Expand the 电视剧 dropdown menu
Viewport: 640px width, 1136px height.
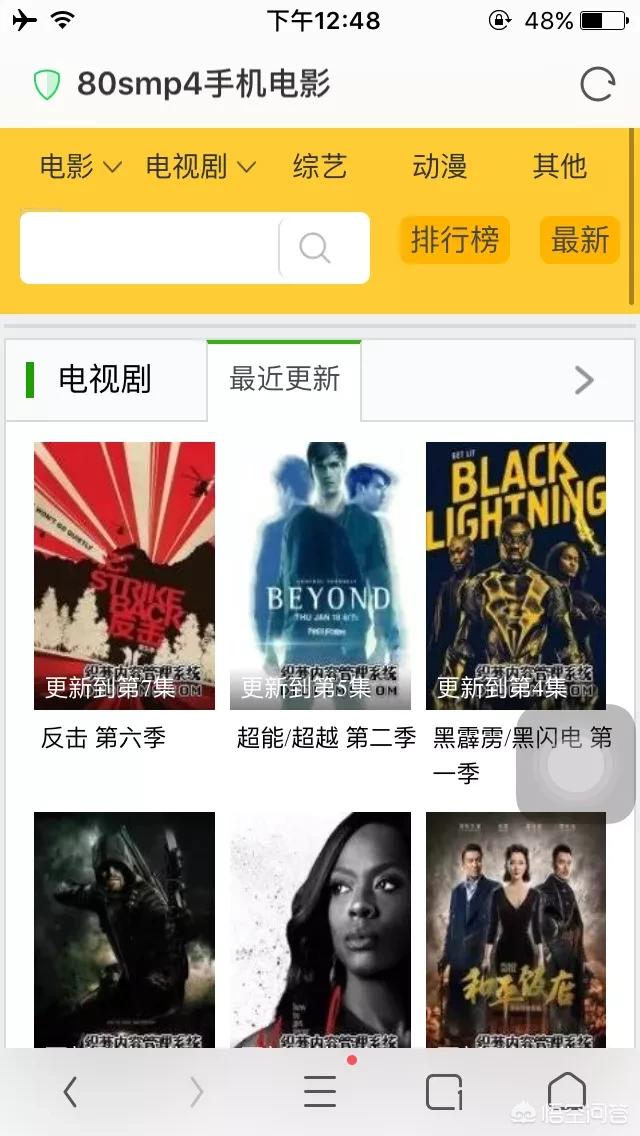[201, 167]
